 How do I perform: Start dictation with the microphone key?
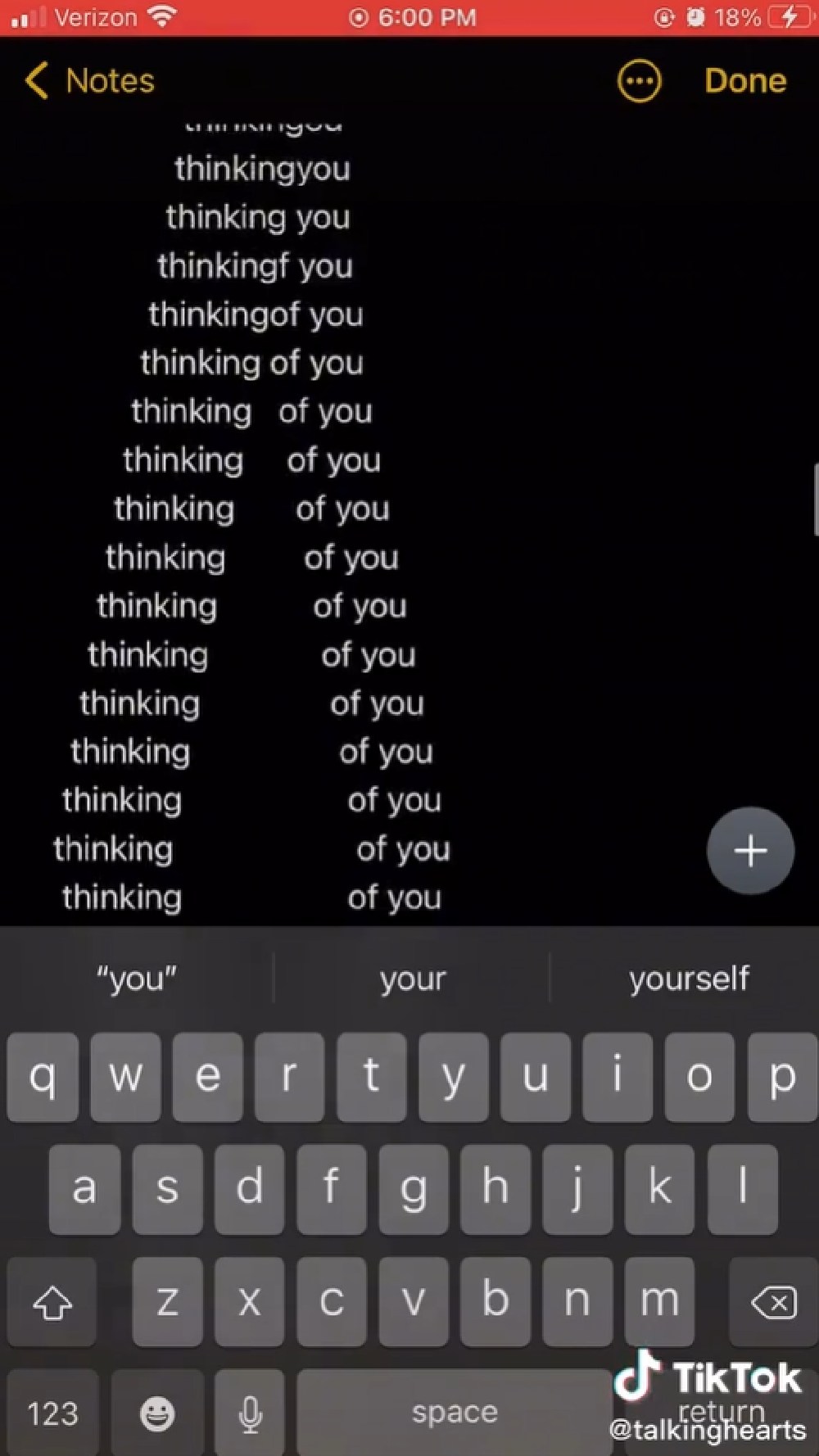250,1413
